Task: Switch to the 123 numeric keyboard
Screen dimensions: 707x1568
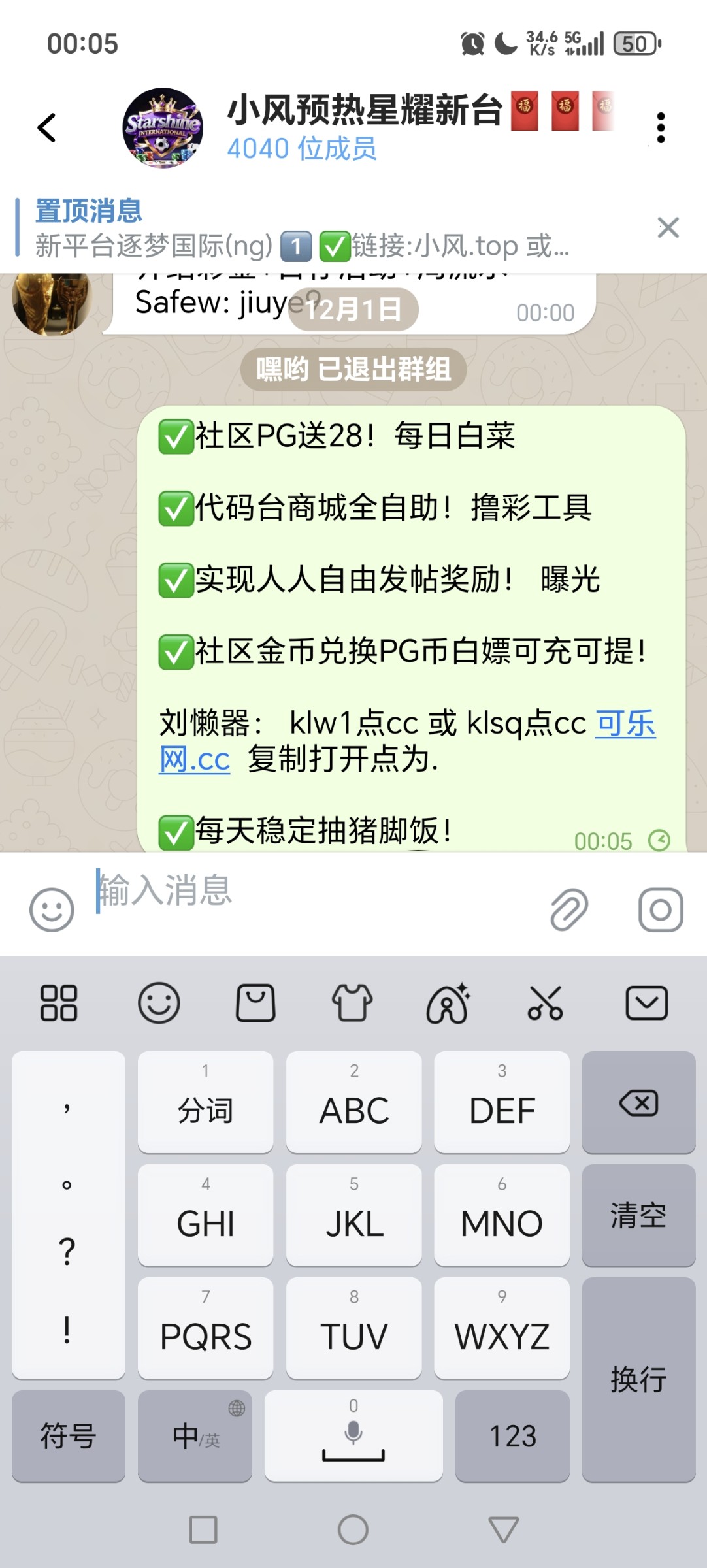Action: (512, 1436)
